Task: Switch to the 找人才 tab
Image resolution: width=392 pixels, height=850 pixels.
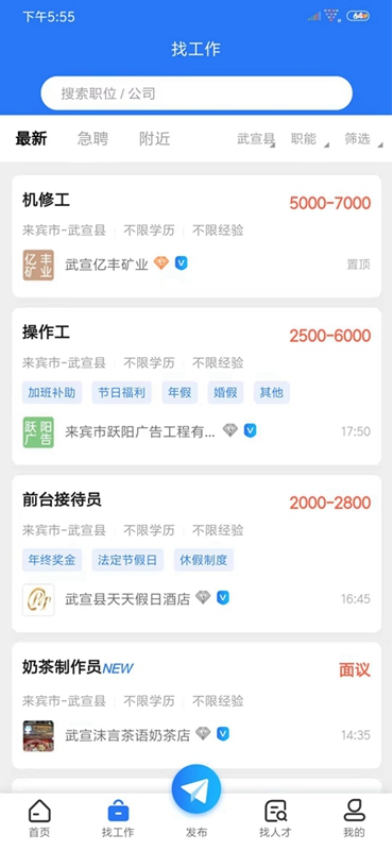Action: tap(275, 819)
